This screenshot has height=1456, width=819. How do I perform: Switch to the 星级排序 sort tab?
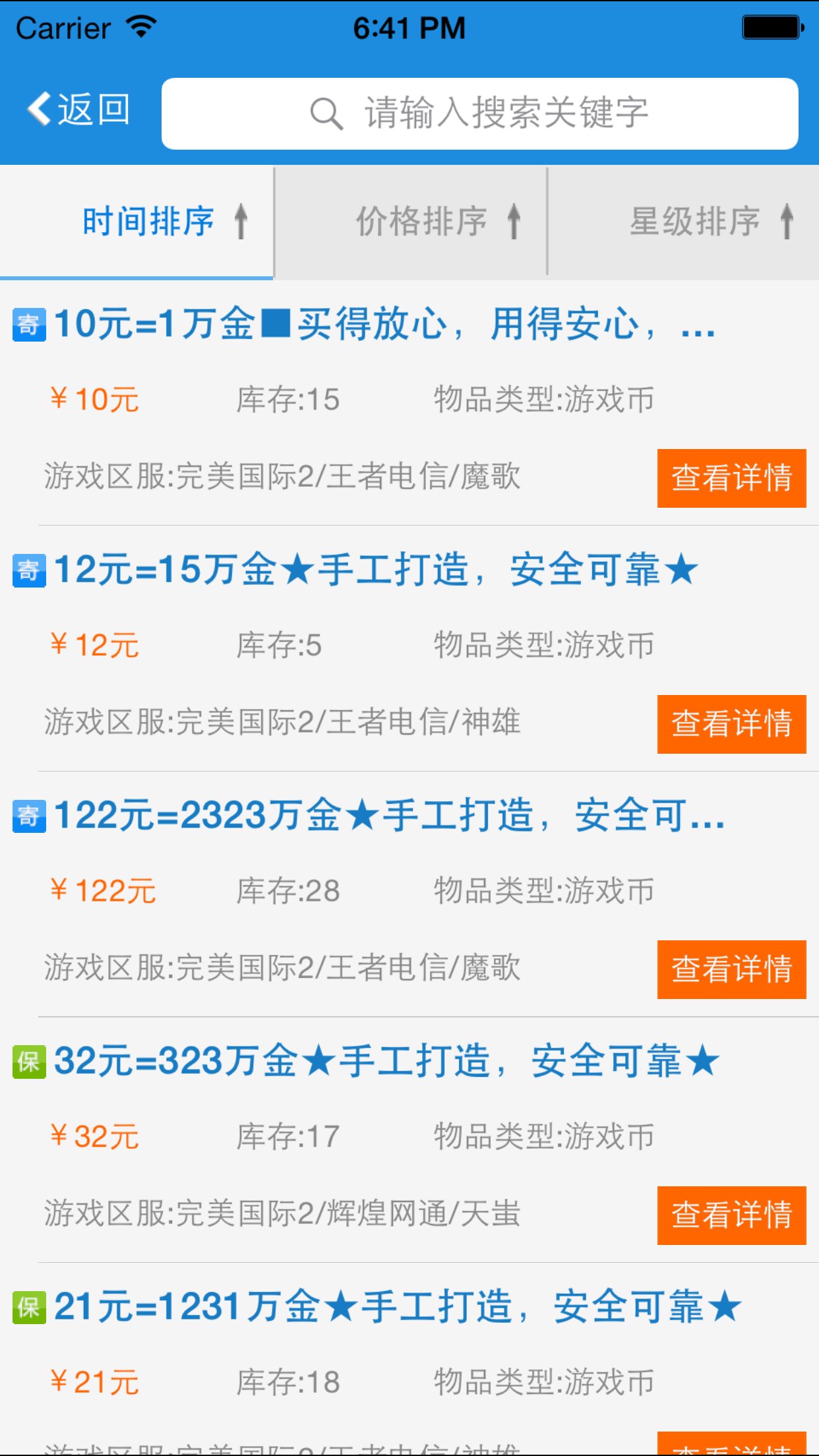[683, 222]
